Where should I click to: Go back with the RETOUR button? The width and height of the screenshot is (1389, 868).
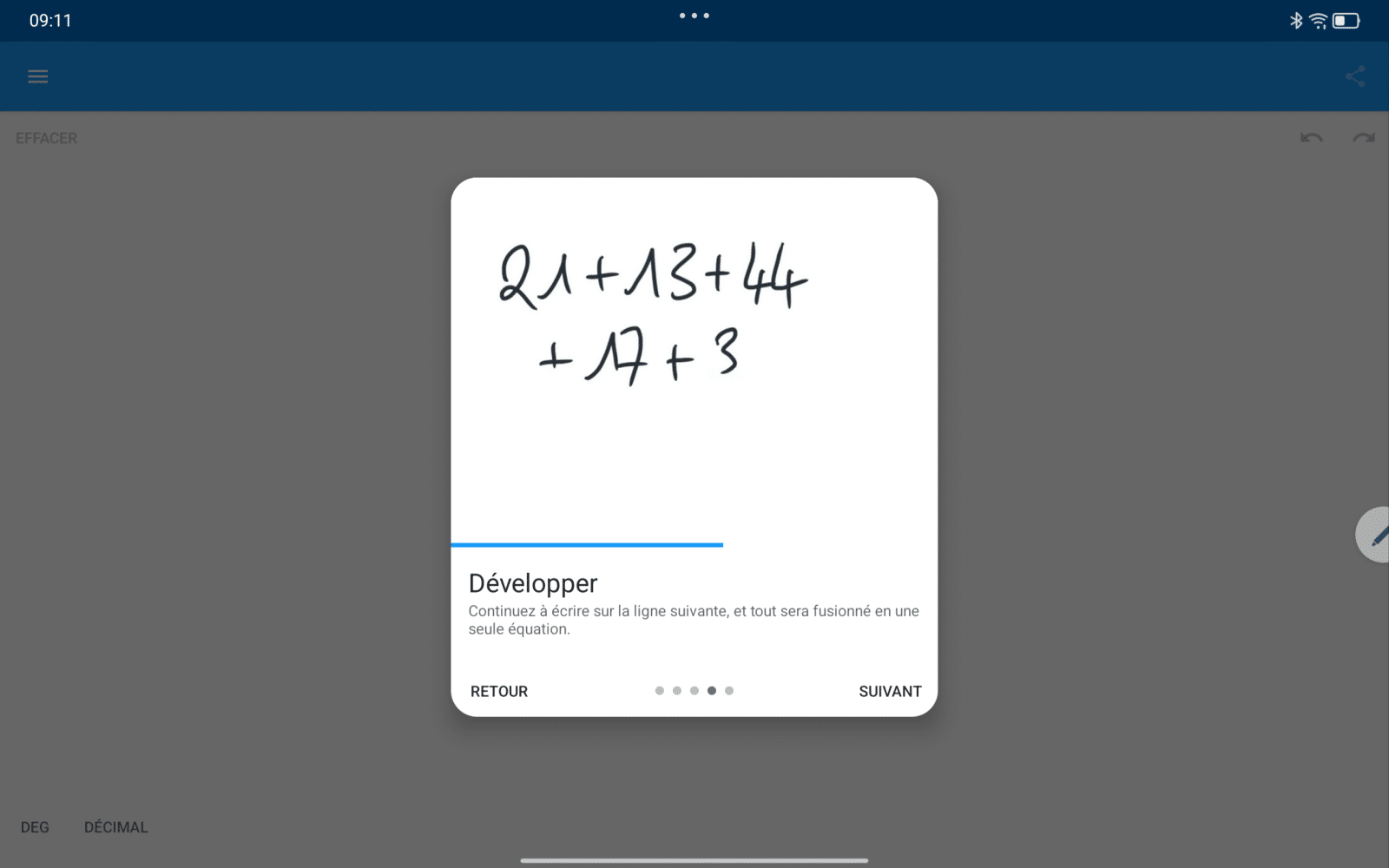click(x=499, y=691)
